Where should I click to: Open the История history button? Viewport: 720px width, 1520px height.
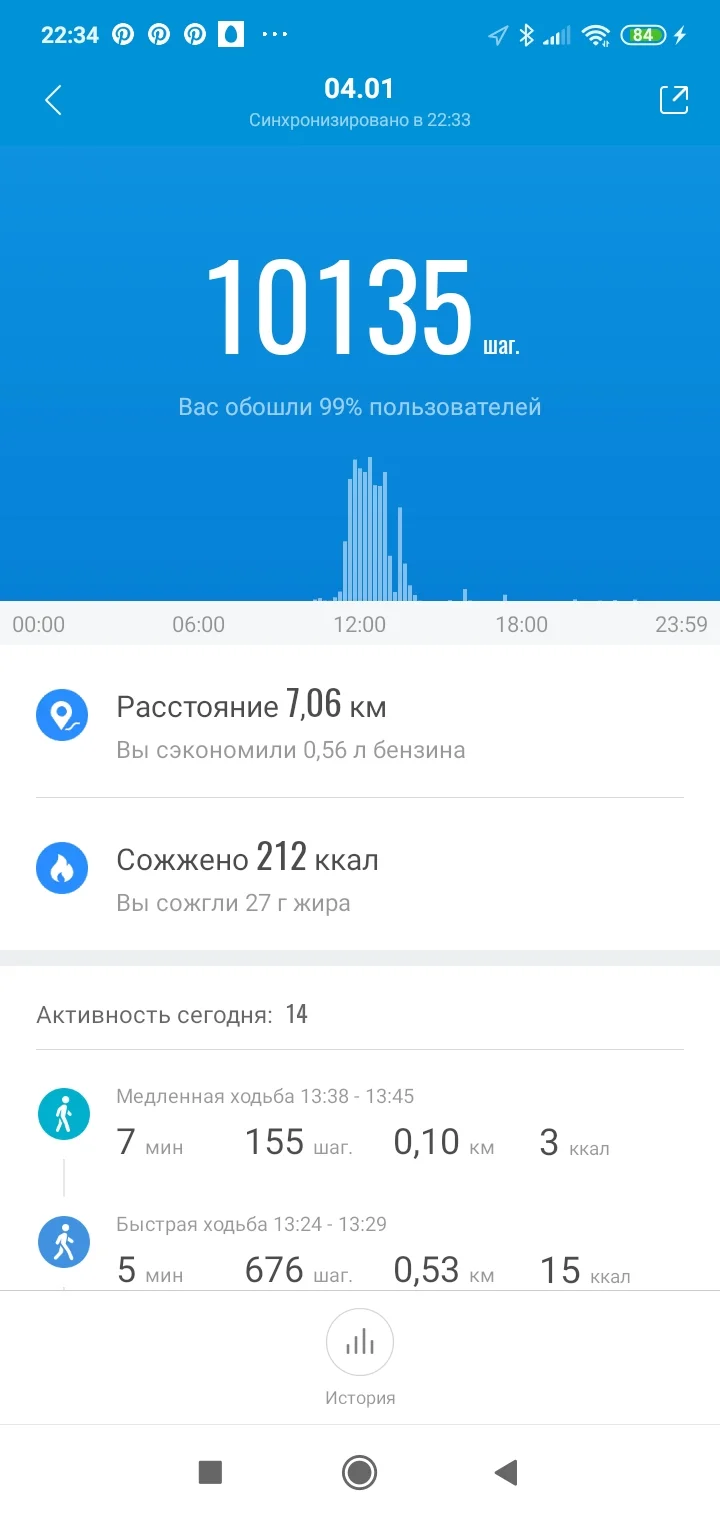coord(360,1357)
